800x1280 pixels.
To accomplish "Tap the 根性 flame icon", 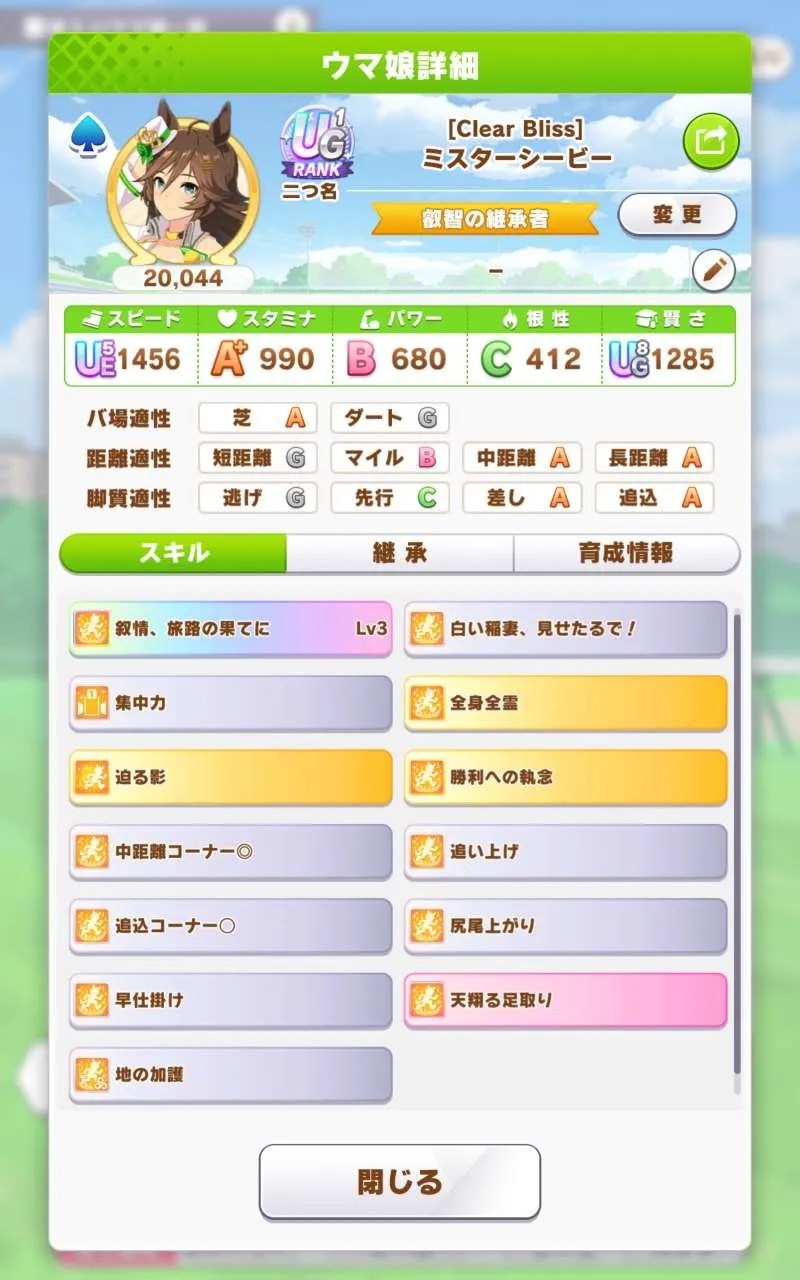I will [x=508, y=316].
